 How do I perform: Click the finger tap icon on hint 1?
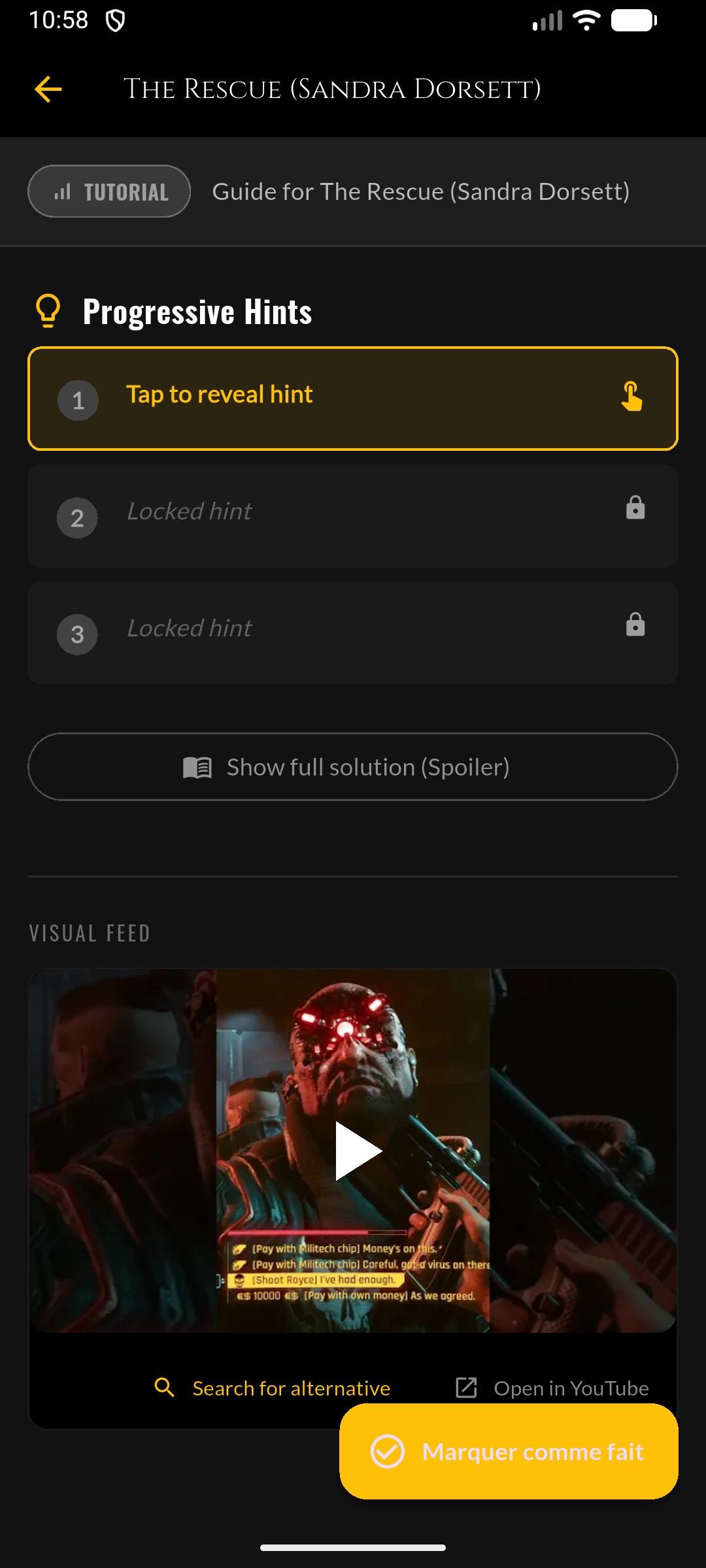click(x=631, y=395)
